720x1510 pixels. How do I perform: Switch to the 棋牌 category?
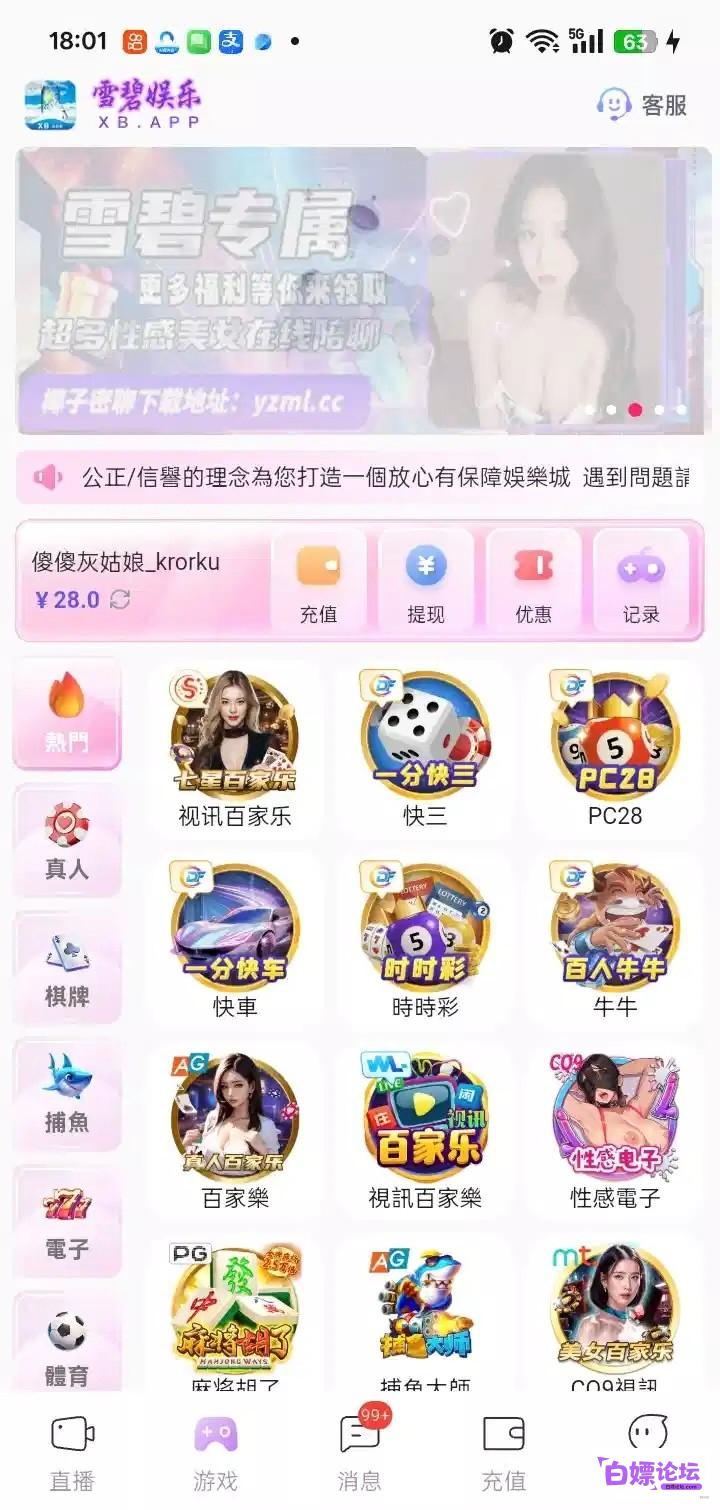pyautogui.click(x=67, y=967)
